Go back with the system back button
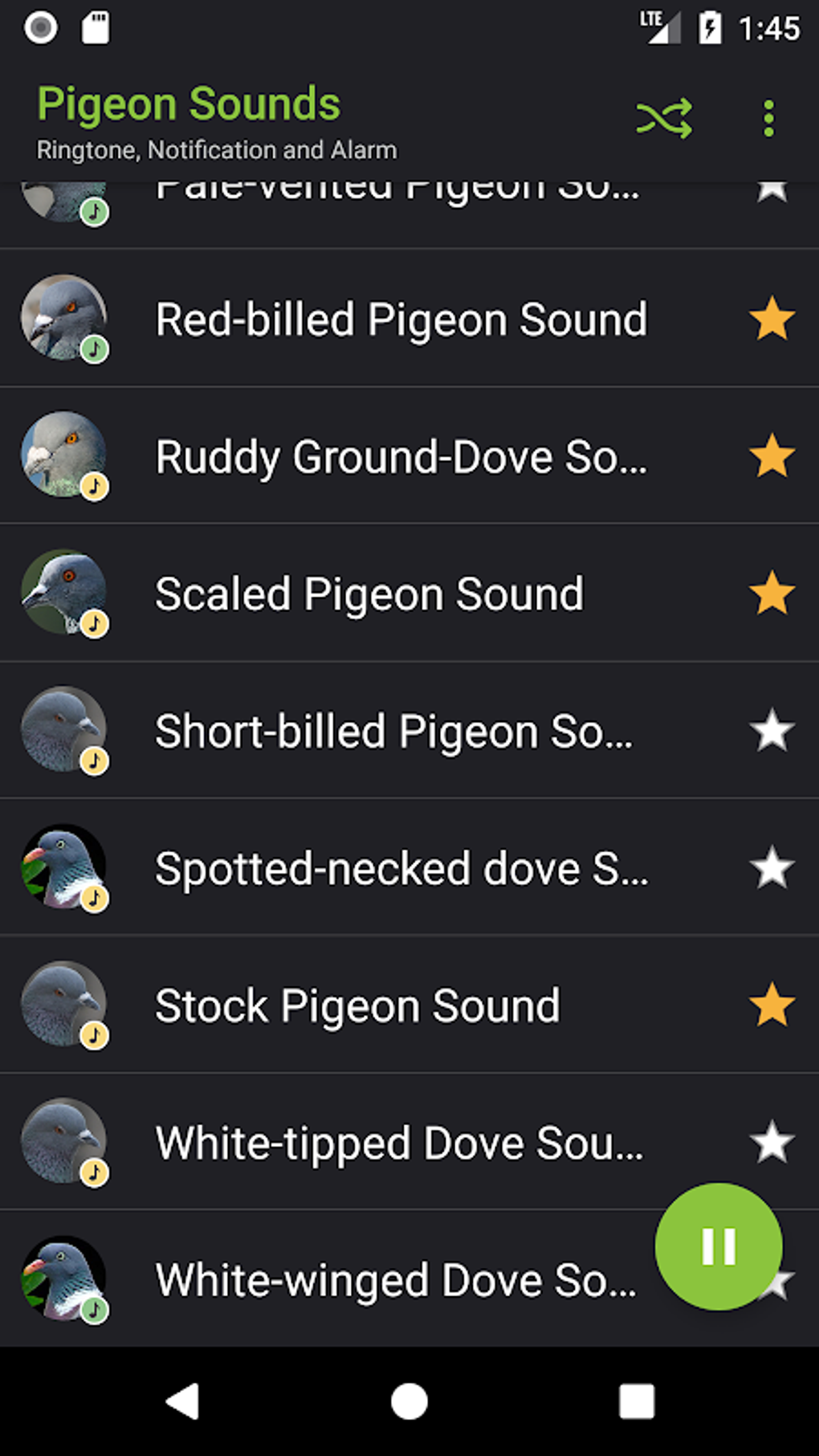Screen dimensions: 819x1456 182,1402
